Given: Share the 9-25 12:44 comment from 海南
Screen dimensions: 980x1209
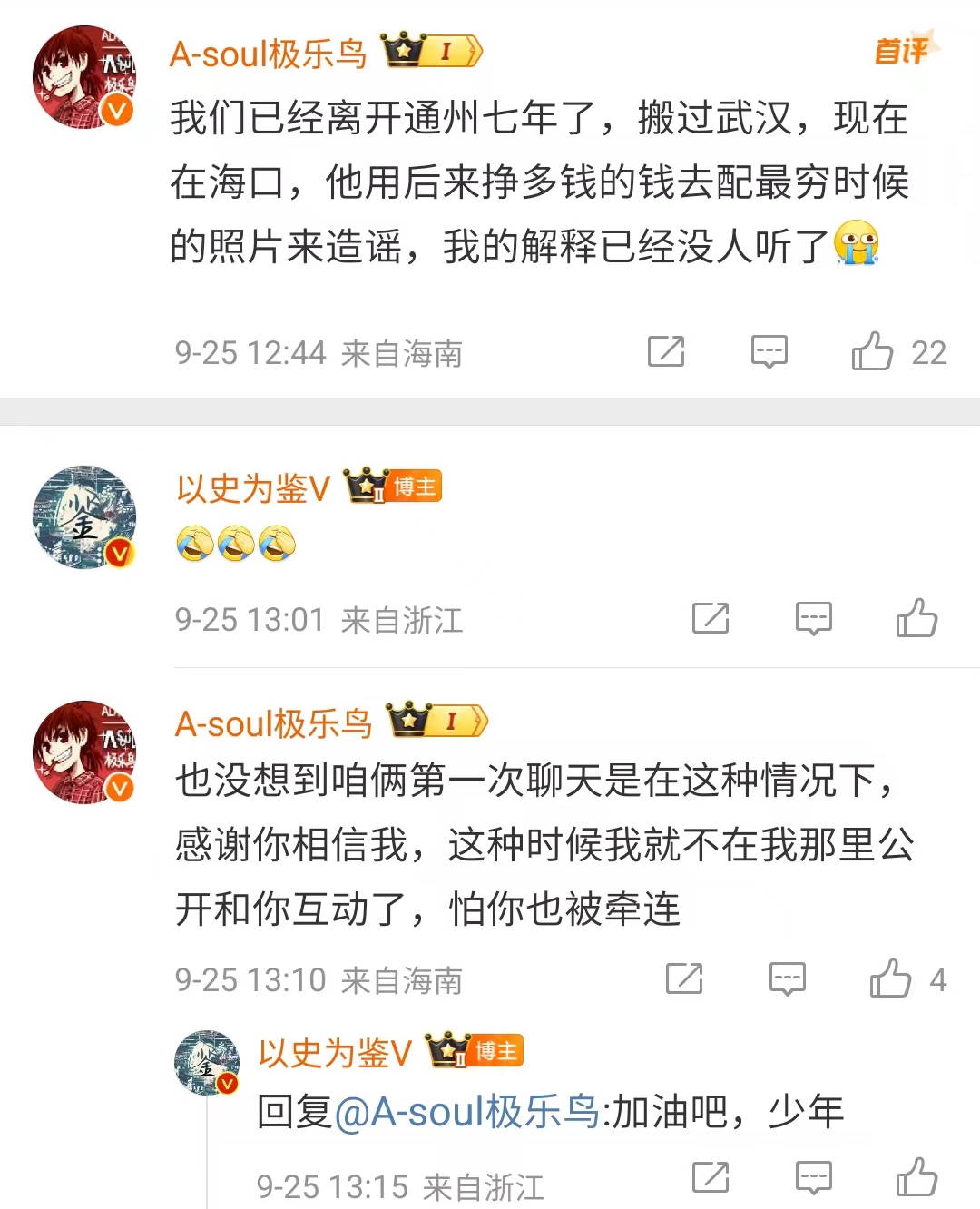Looking at the screenshot, I should pos(666,351).
